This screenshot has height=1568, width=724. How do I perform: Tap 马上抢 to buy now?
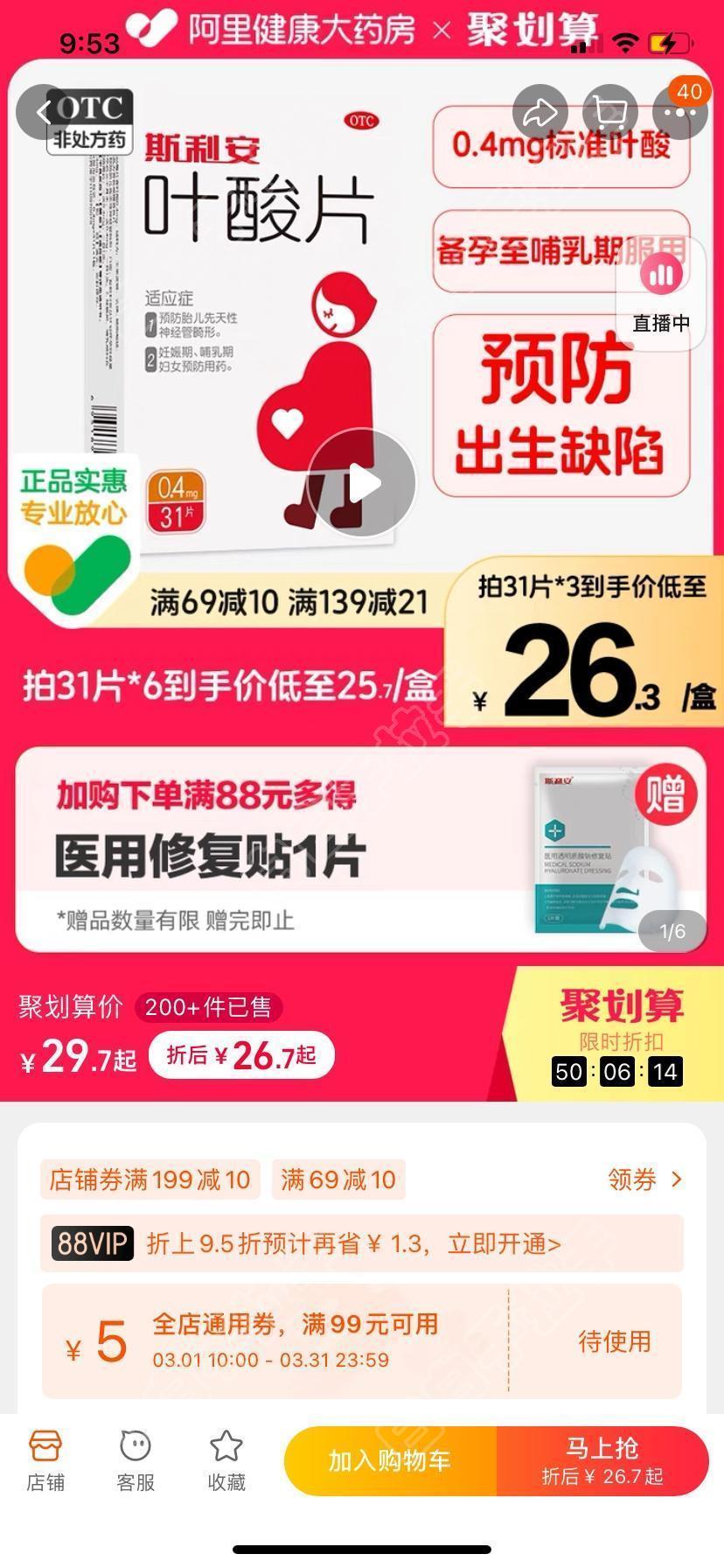pyautogui.click(x=602, y=1461)
